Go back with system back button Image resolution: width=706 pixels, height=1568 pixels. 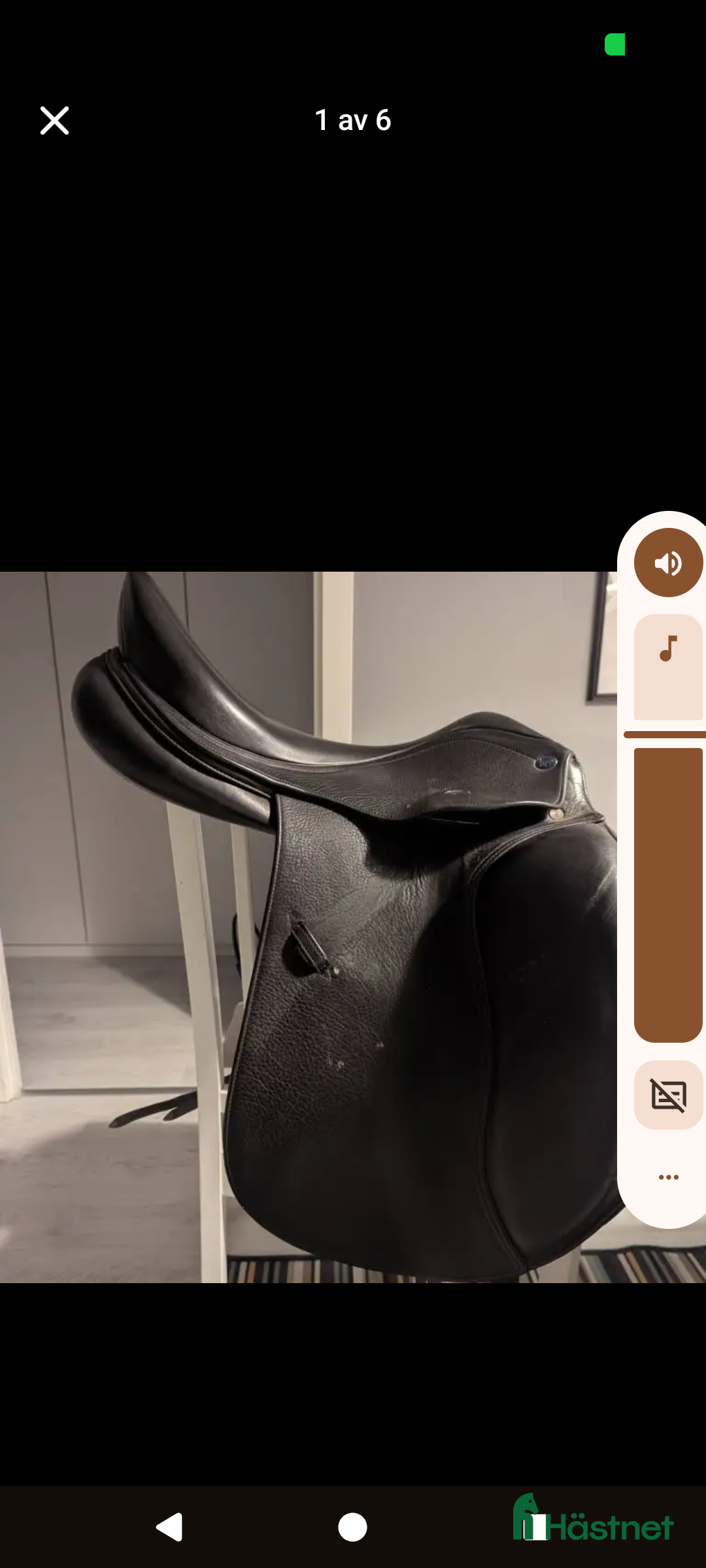point(169,1527)
